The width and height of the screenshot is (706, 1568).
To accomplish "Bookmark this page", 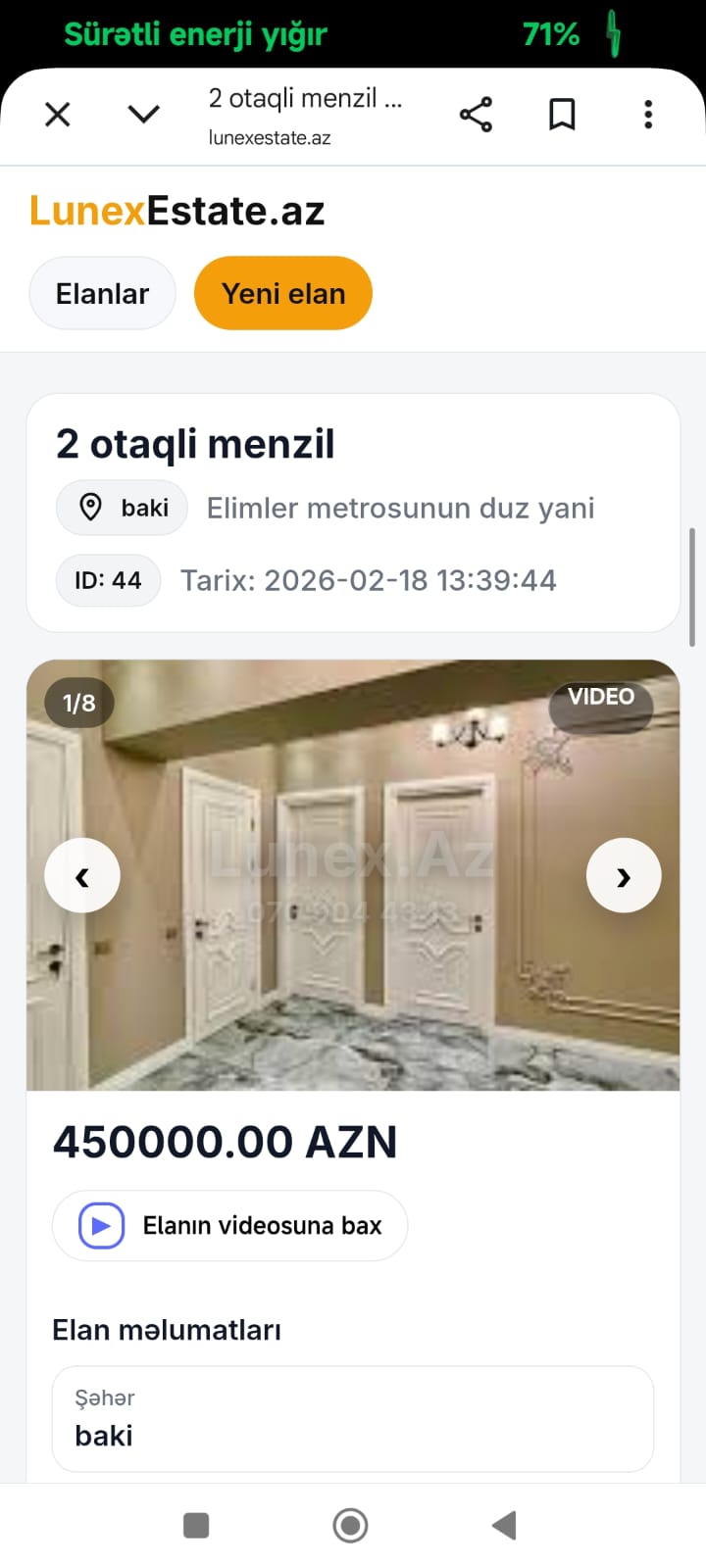I will pyautogui.click(x=562, y=115).
